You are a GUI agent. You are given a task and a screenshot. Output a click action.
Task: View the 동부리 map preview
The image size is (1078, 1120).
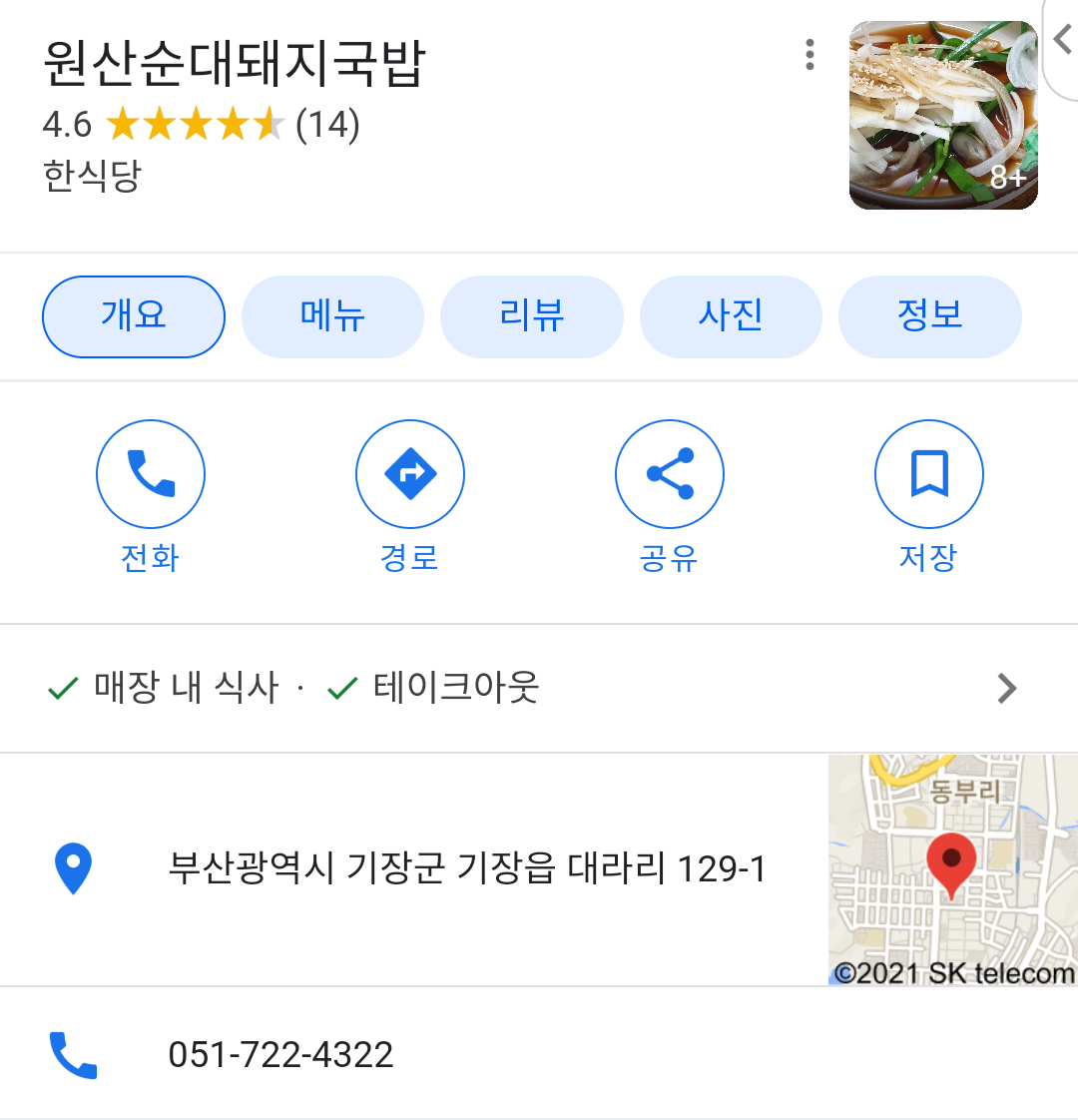tap(952, 869)
